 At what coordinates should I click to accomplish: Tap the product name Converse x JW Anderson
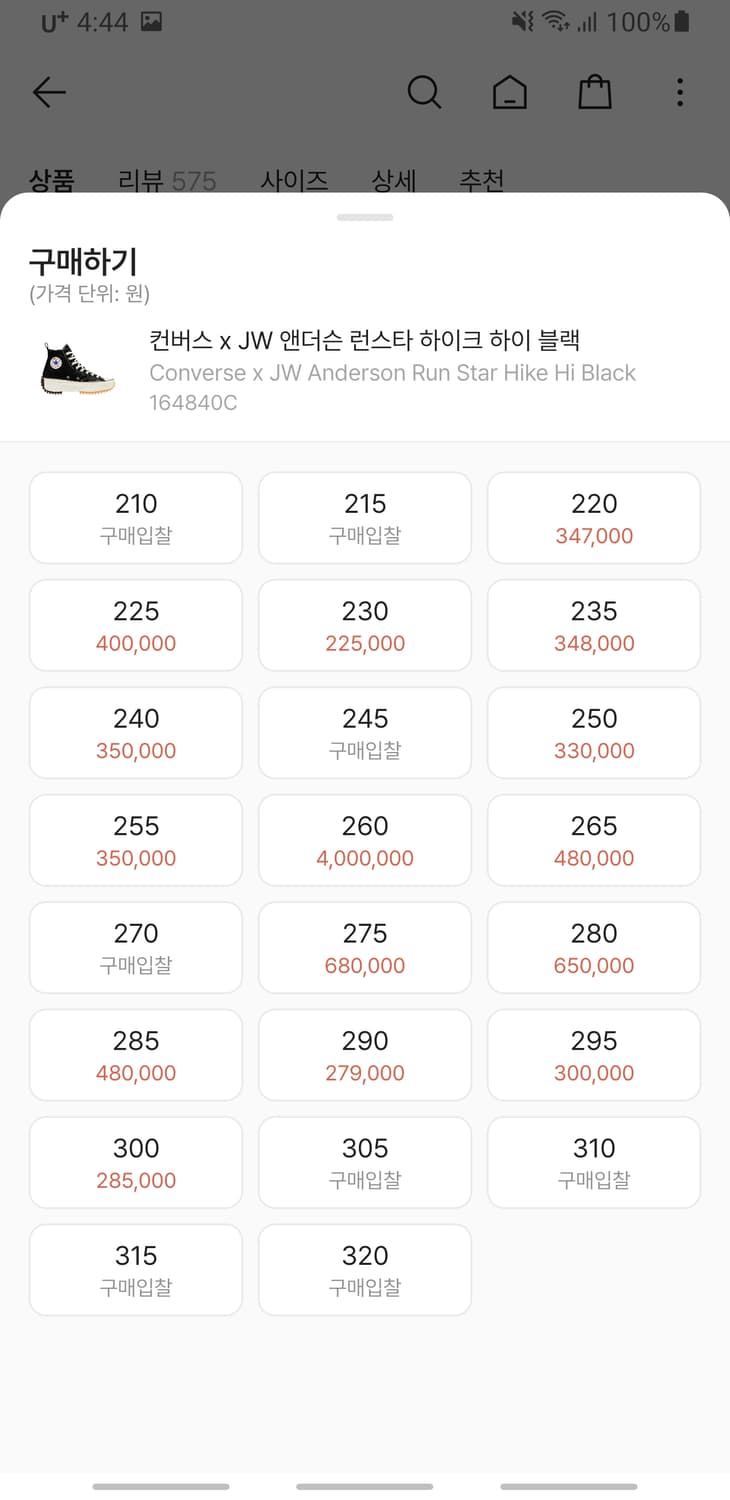393,372
